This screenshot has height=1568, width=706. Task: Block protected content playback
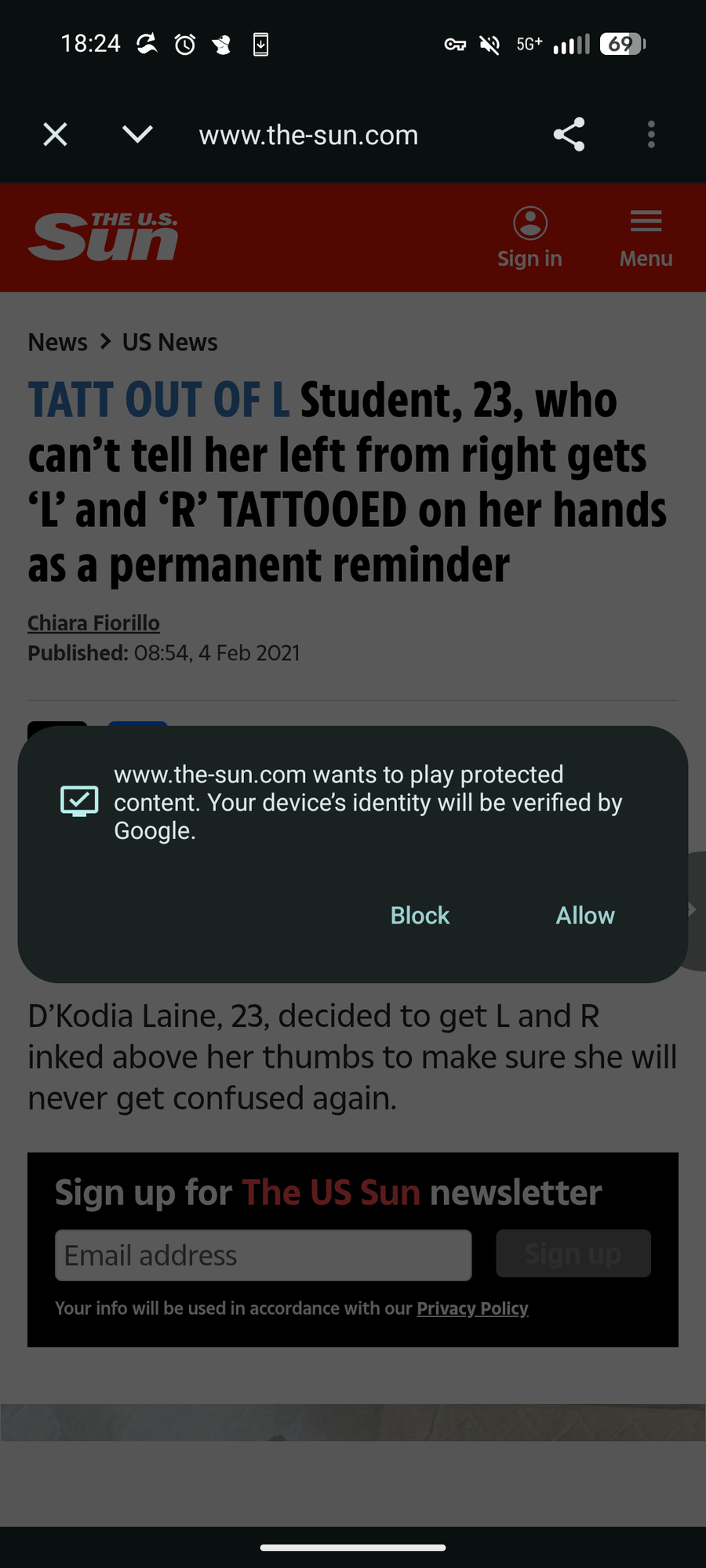(420, 915)
